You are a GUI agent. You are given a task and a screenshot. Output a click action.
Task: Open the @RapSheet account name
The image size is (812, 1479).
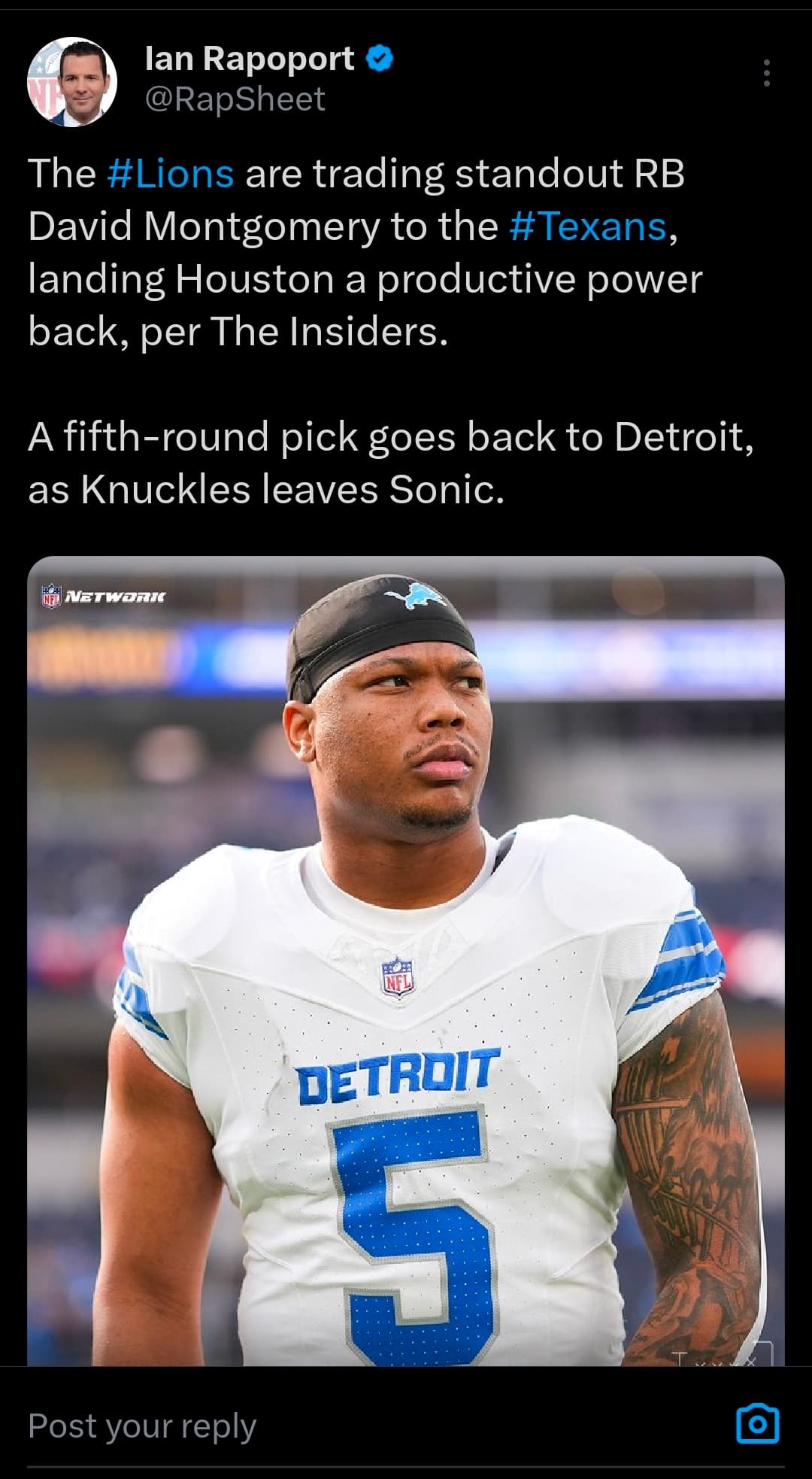[x=235, y=99]
